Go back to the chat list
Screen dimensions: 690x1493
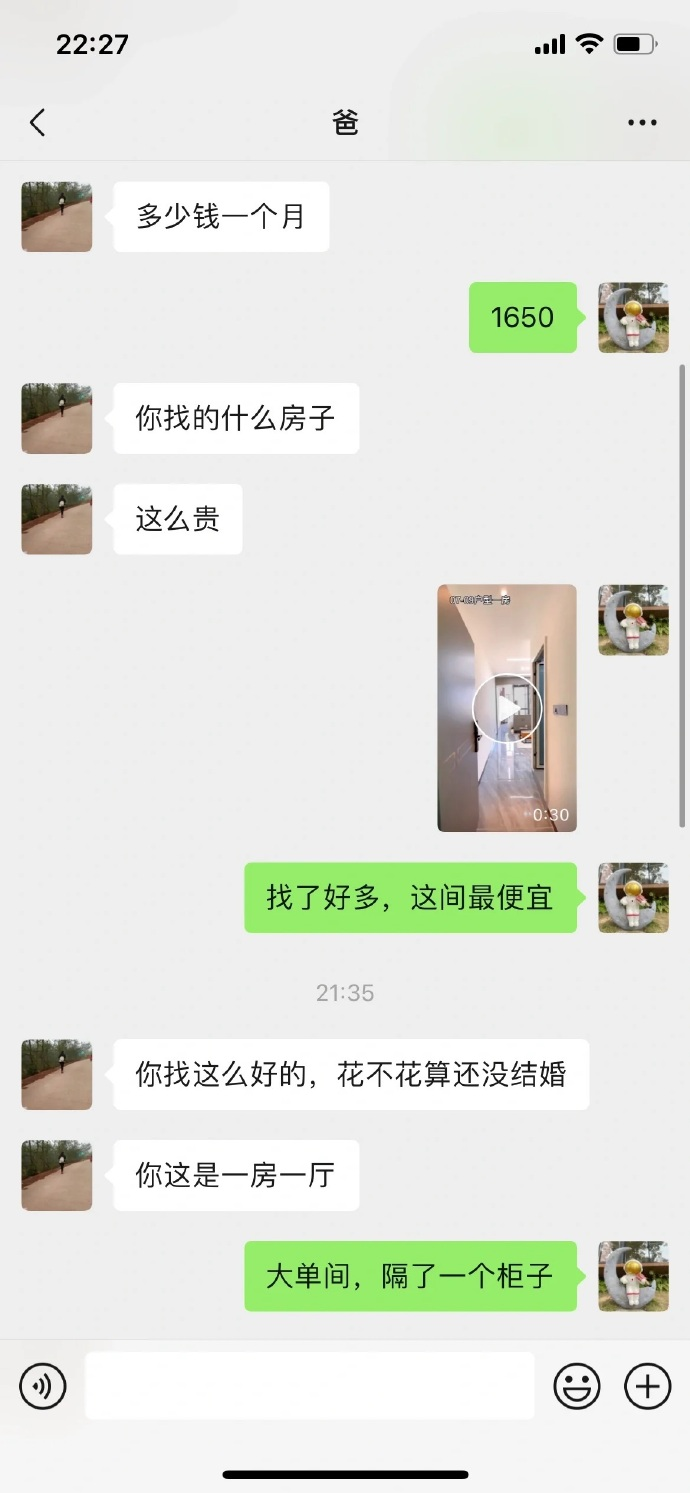pyautogui.click(x=38, y=123)
